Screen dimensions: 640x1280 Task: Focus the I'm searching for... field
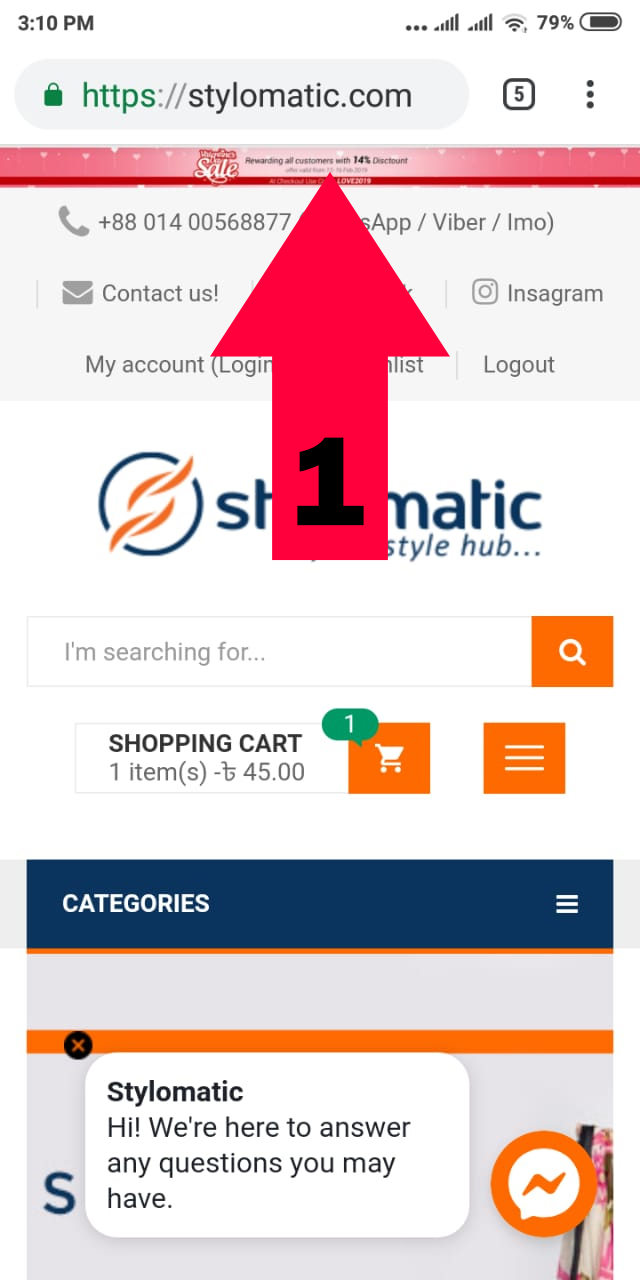tap(279, 652)
